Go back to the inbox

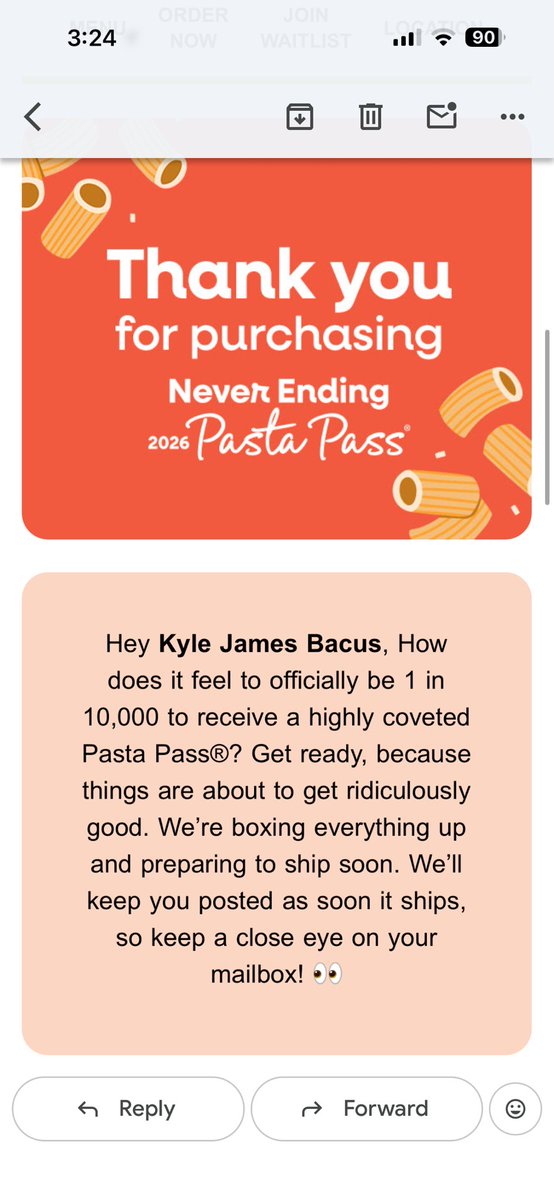32,117
